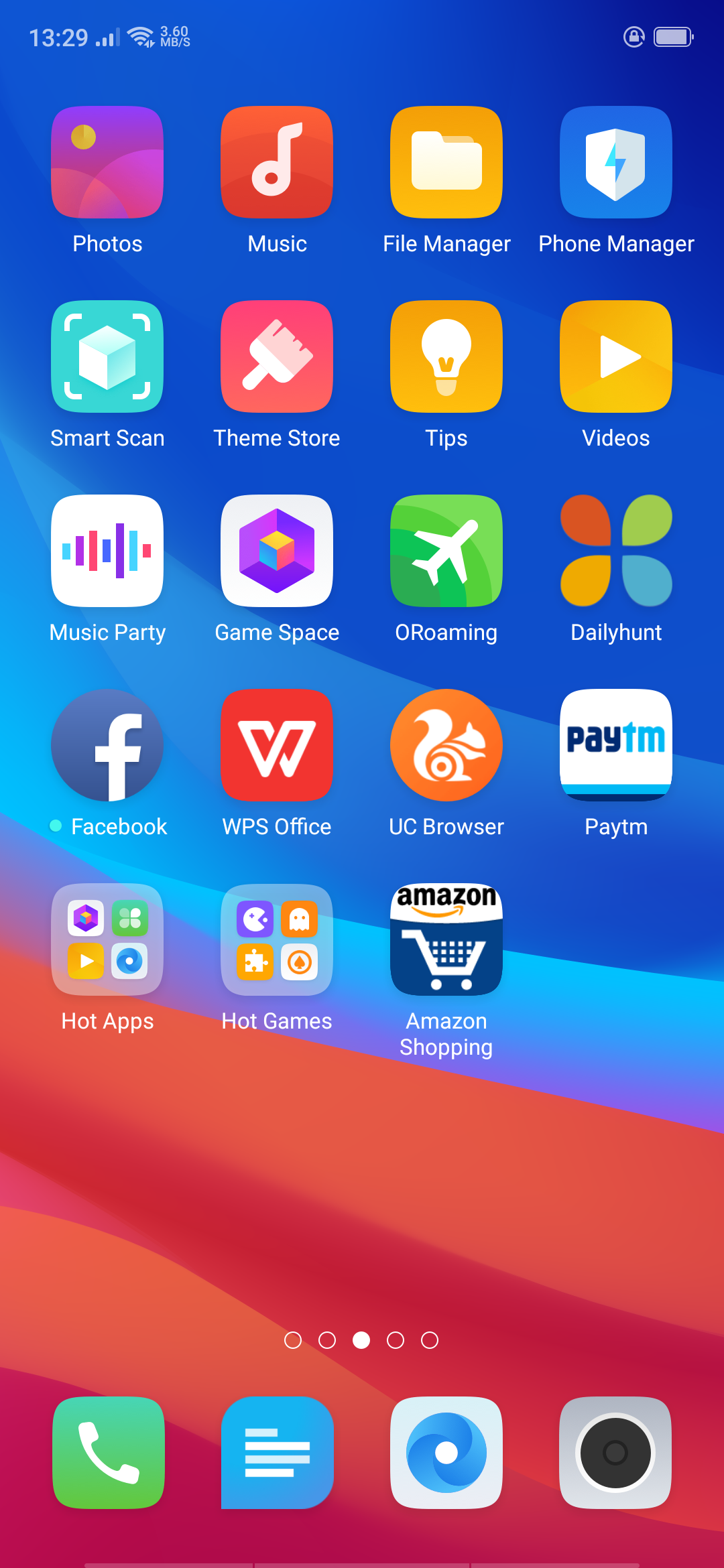Open the Paytm app
The image size is (724, 1568).
click(616, 745)
